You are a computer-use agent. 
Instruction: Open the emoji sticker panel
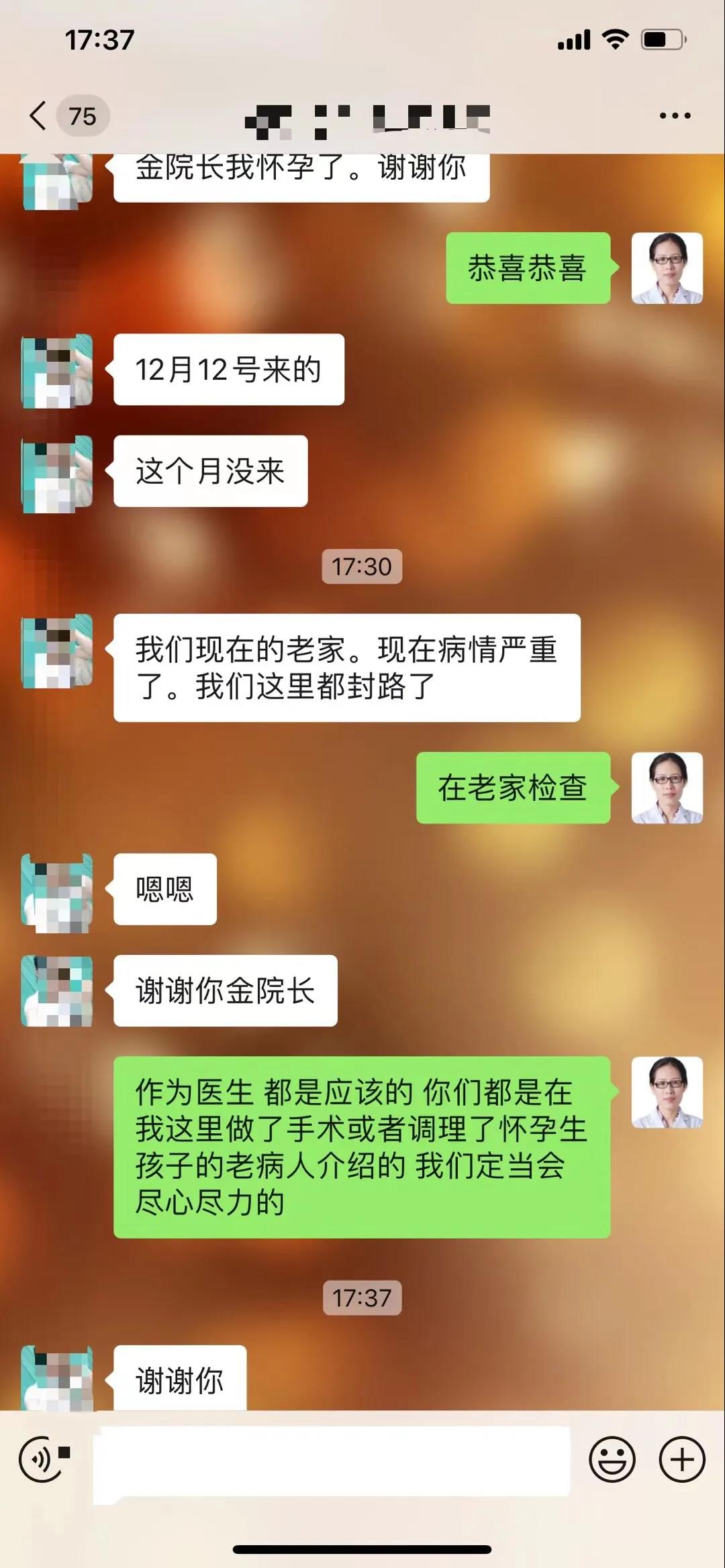tap(612, 1459)
